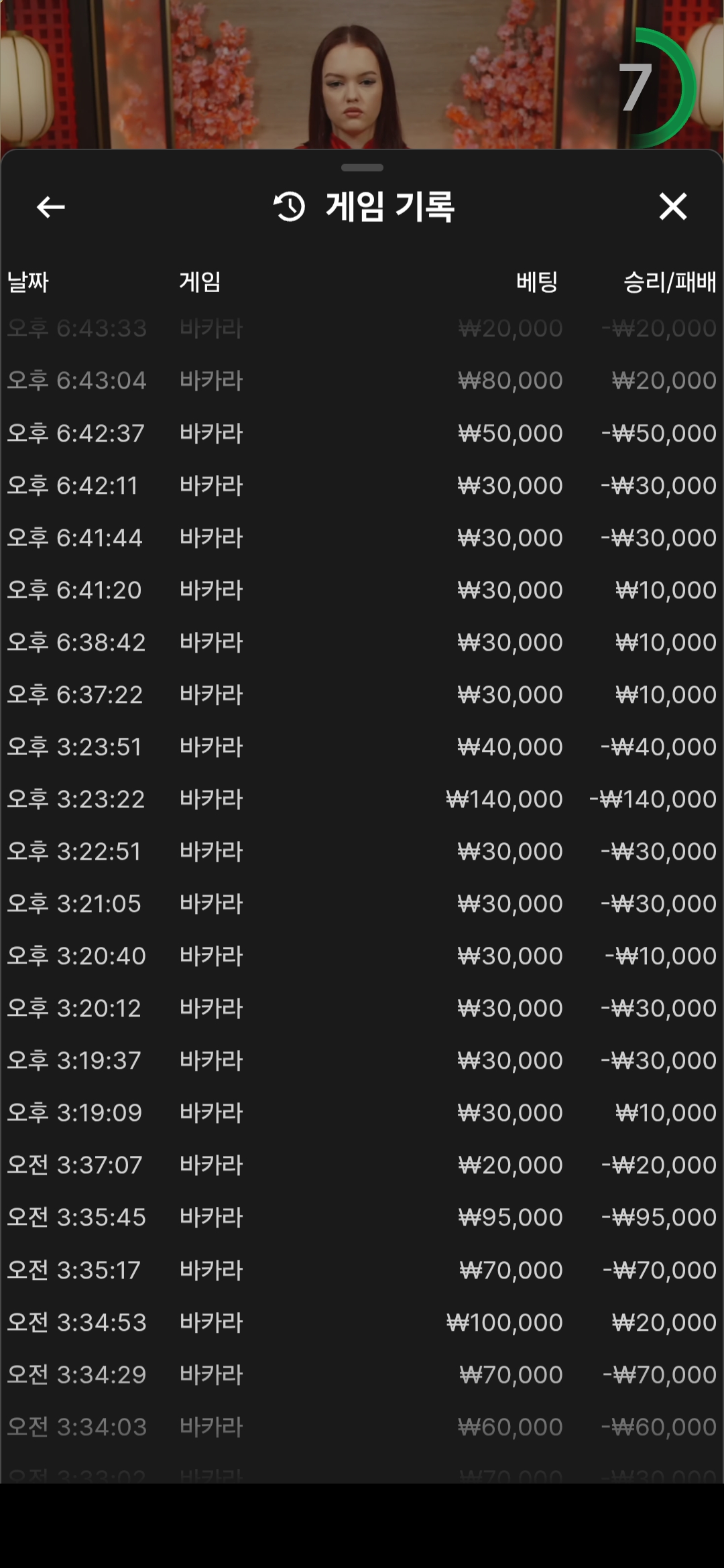View details of the 오후 6:41:20 round
Screen dimensions: 724x1568
coord(362,590)
